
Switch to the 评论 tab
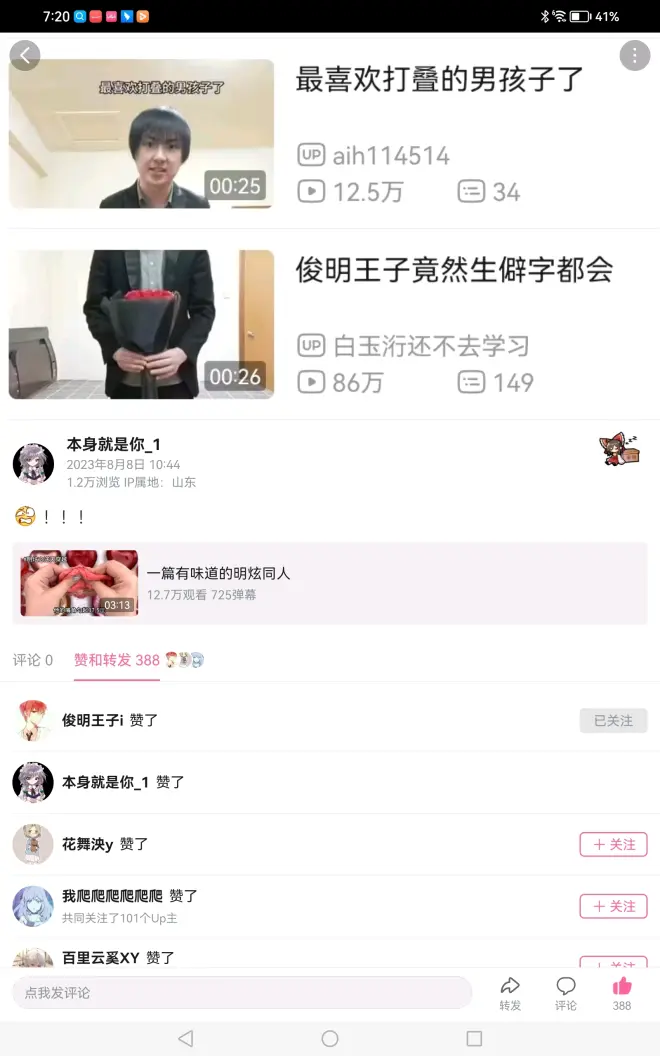pyautogui.click(x=33, y=660)
